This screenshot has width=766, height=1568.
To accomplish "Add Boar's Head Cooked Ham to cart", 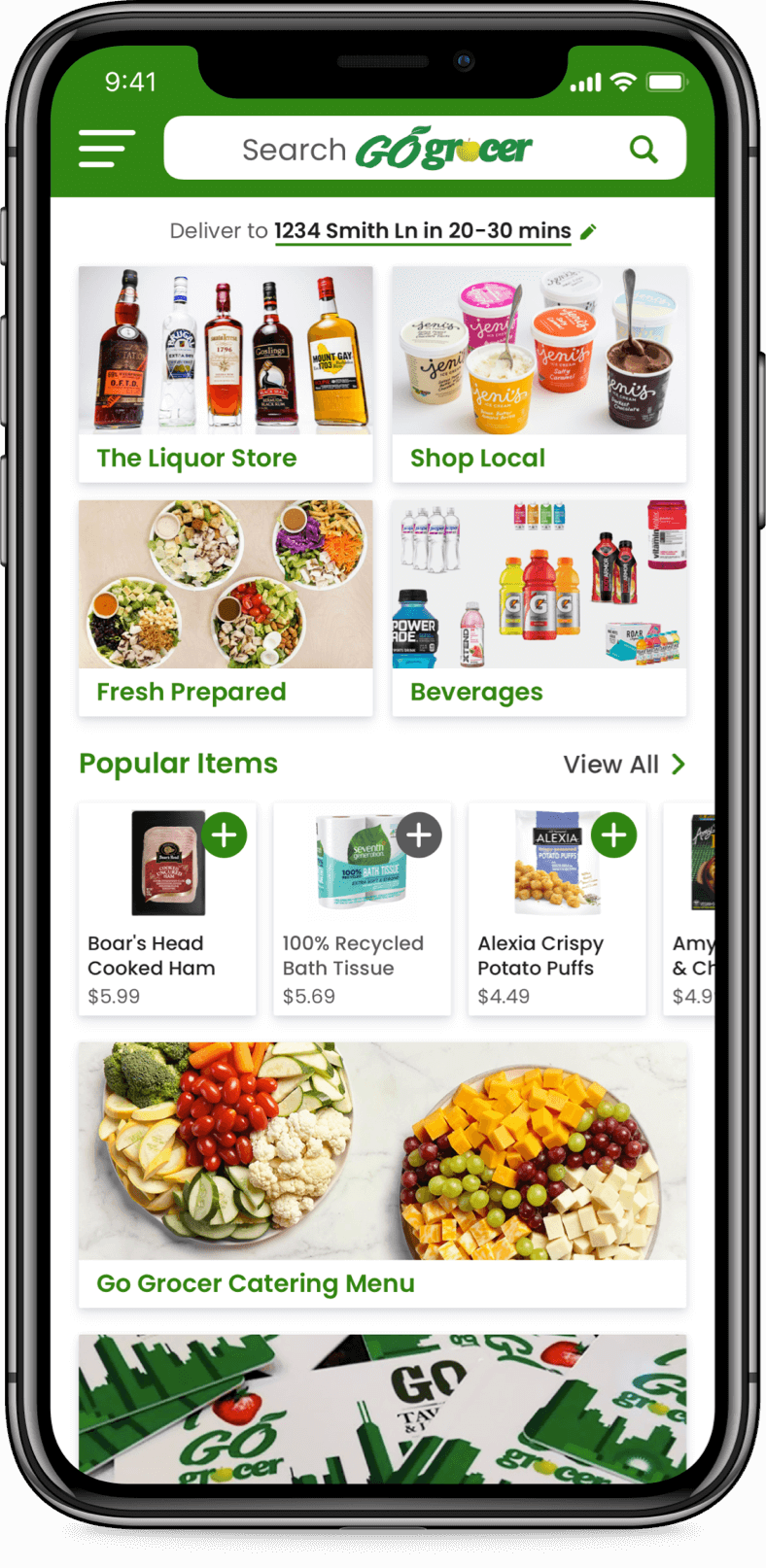I will point(225,835).
